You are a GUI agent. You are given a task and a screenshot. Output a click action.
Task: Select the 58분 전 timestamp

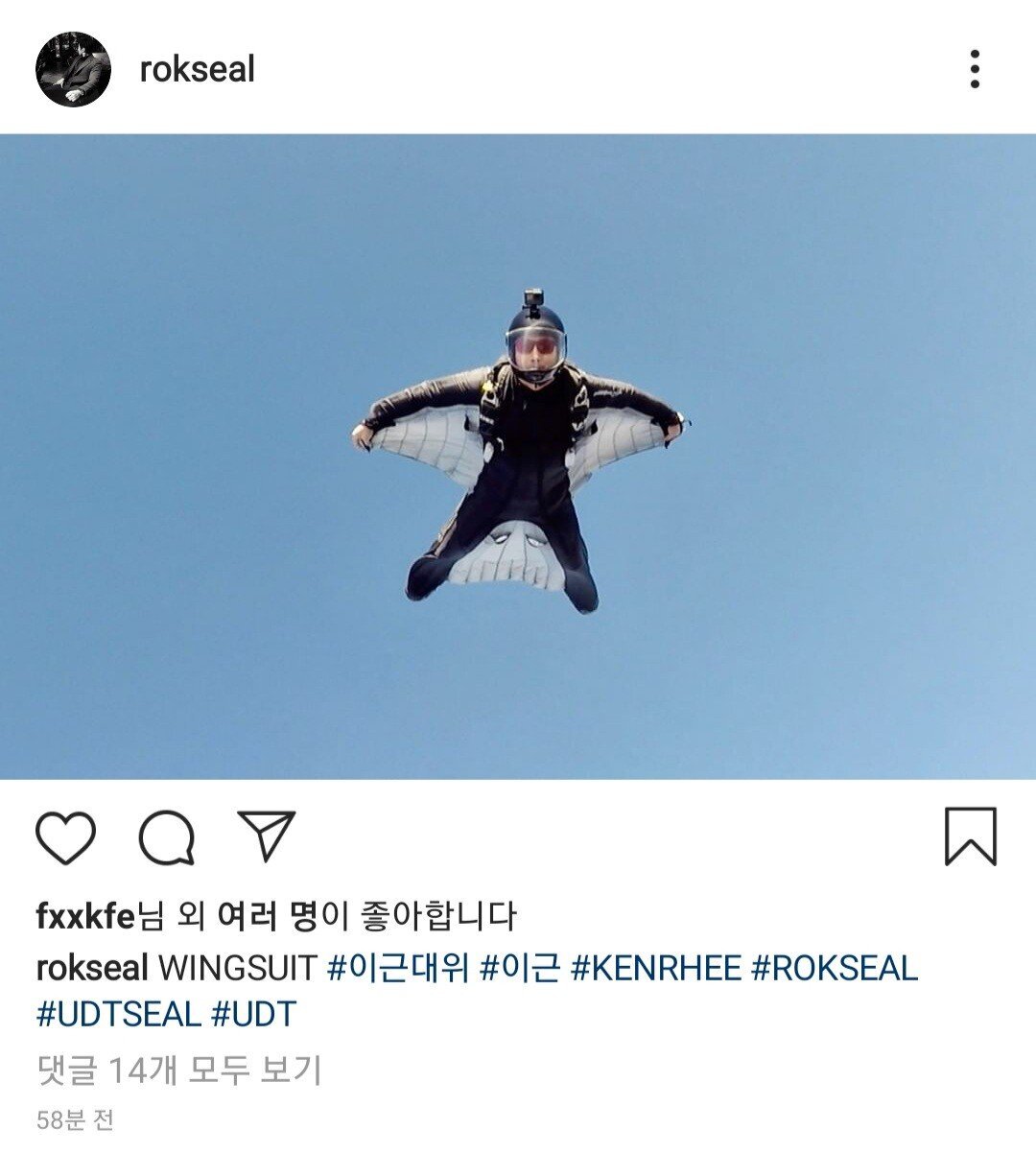(x=72, y=1120)
